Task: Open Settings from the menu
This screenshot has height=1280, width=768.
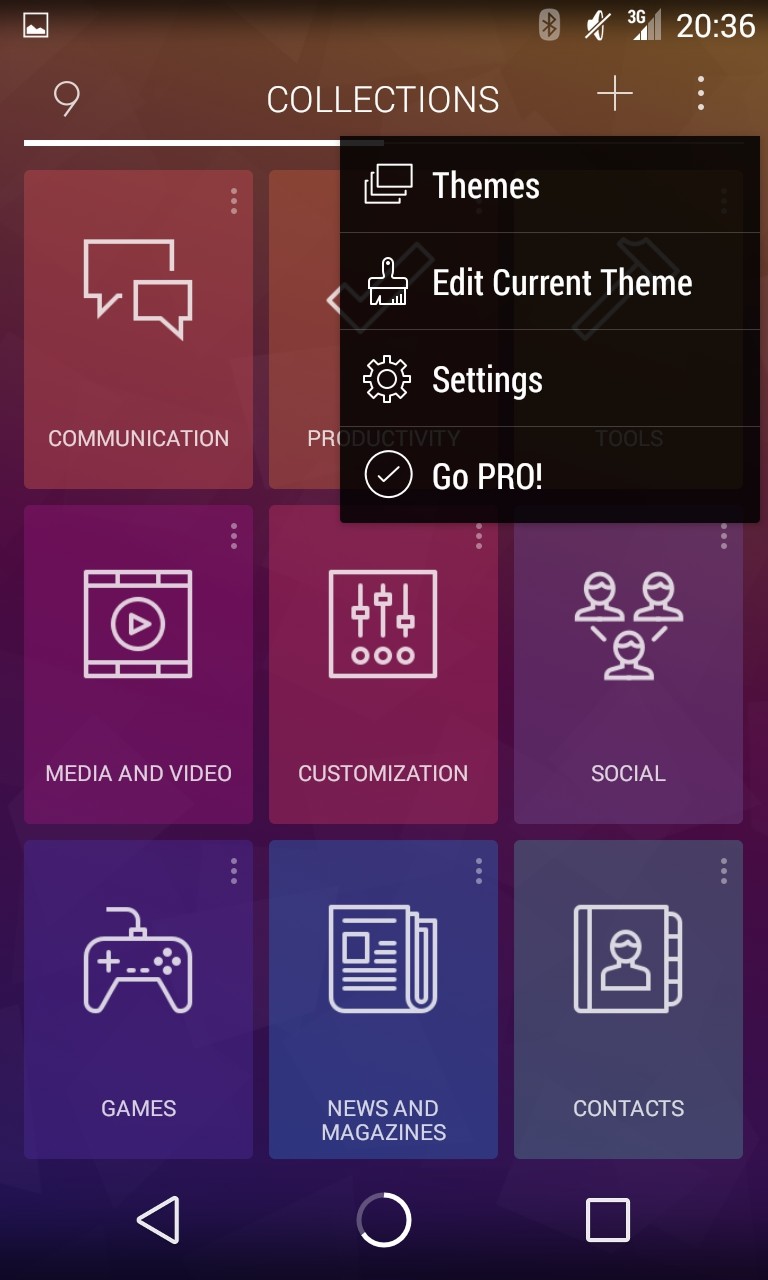Action: point(549,379)
